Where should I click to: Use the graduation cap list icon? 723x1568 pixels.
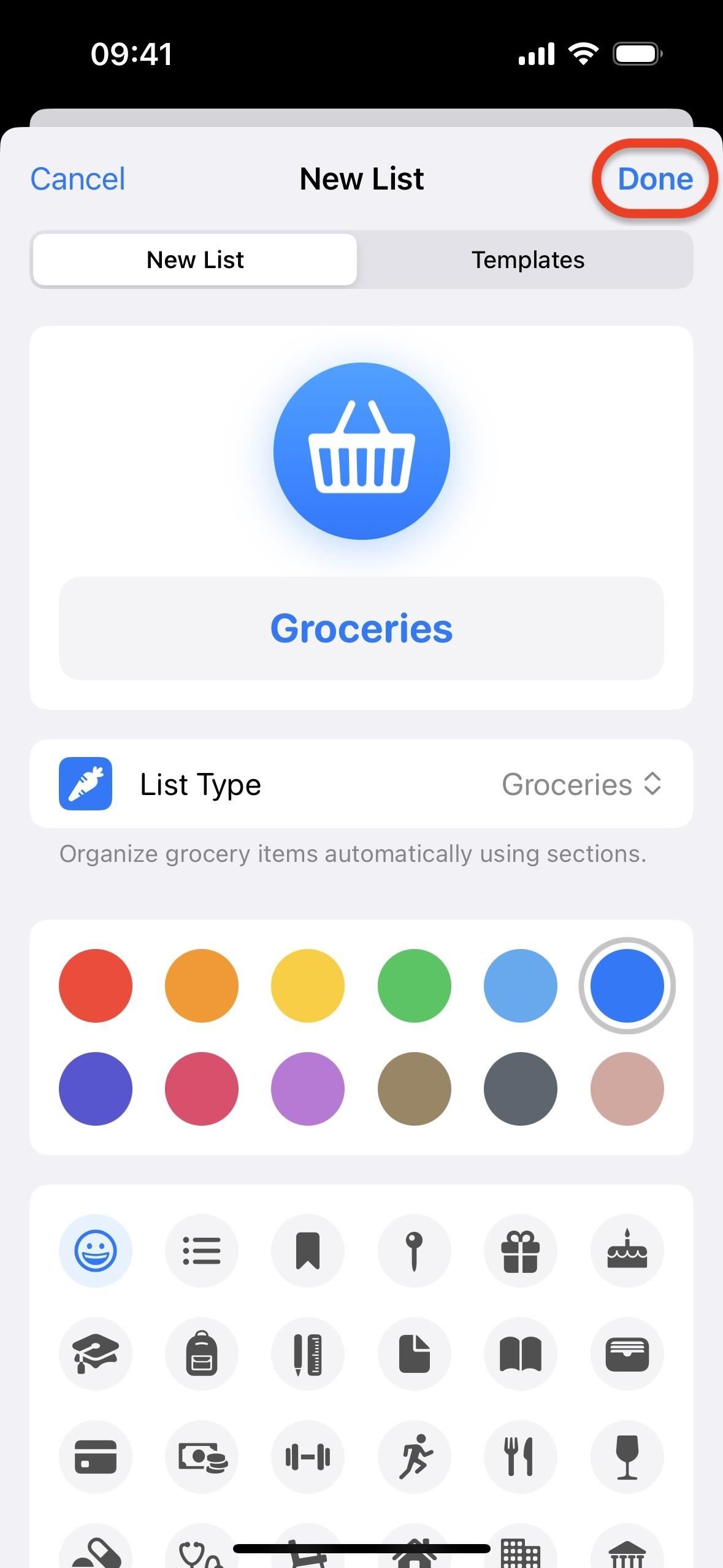point(96,1354)
